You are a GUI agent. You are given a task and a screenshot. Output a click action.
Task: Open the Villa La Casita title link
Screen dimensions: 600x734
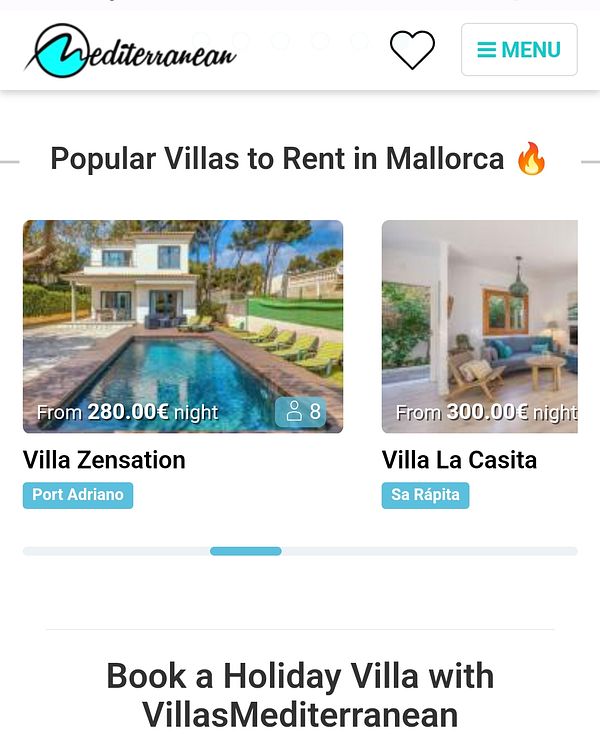tap(459, 460)
